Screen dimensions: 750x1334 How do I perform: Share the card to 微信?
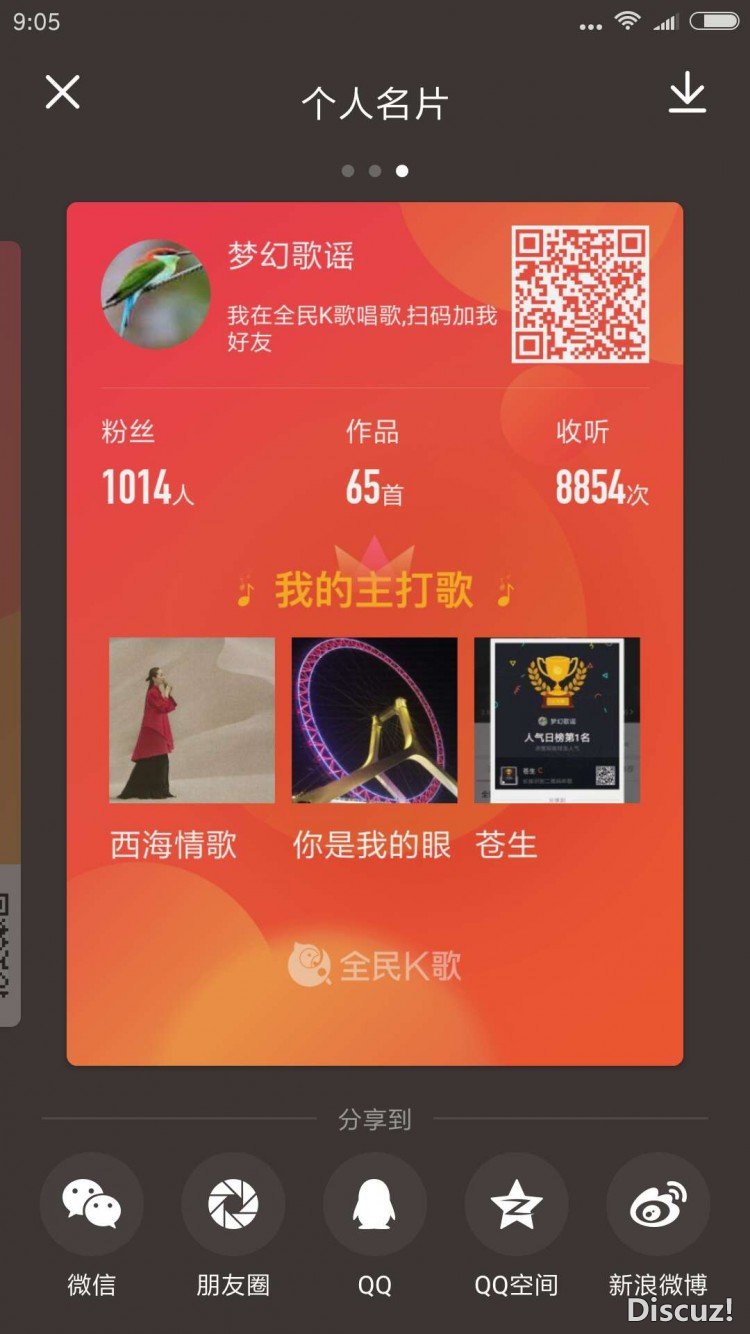(x=91, y=1204)
